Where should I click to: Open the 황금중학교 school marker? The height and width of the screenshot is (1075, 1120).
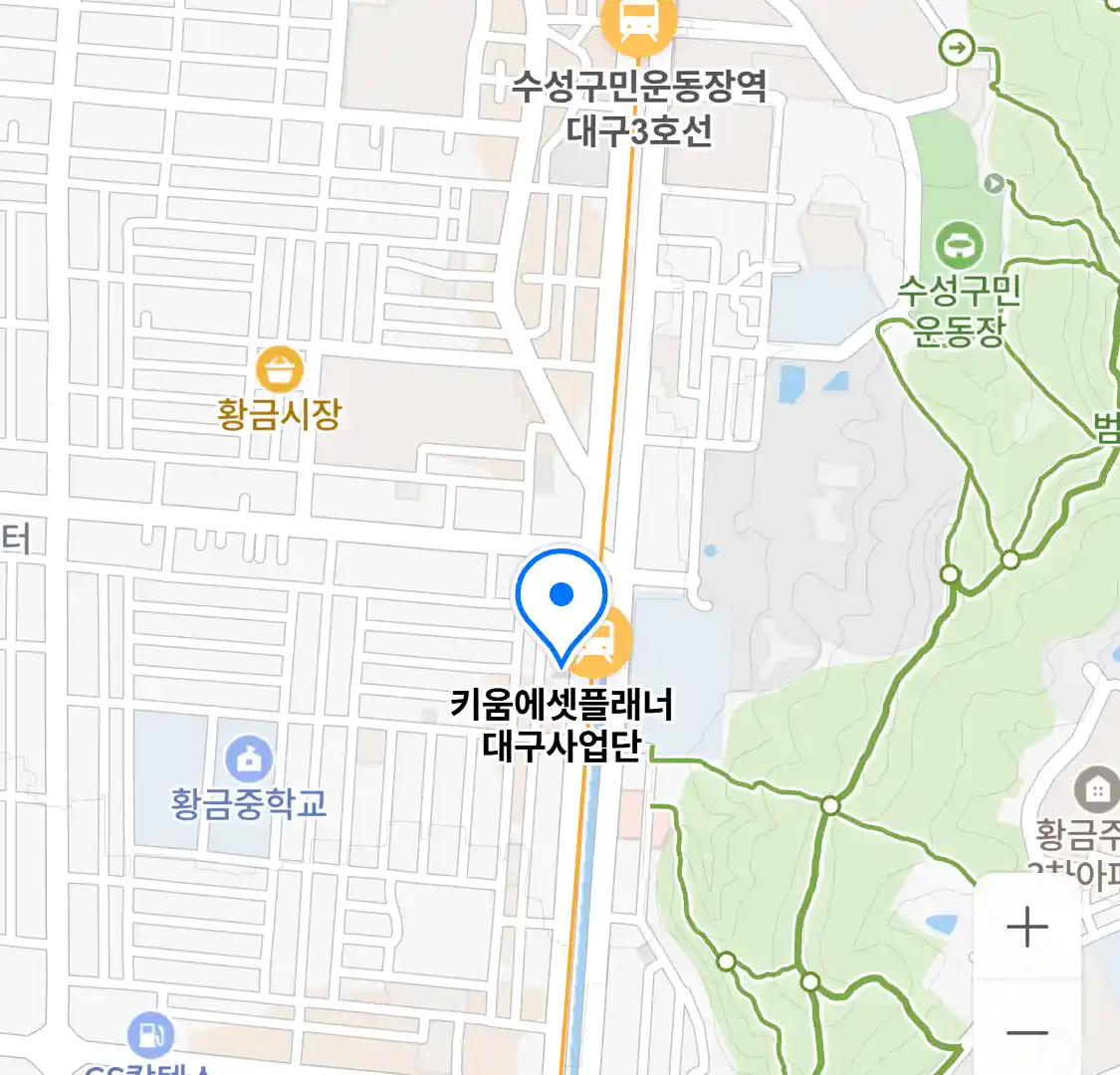(249, 760)
